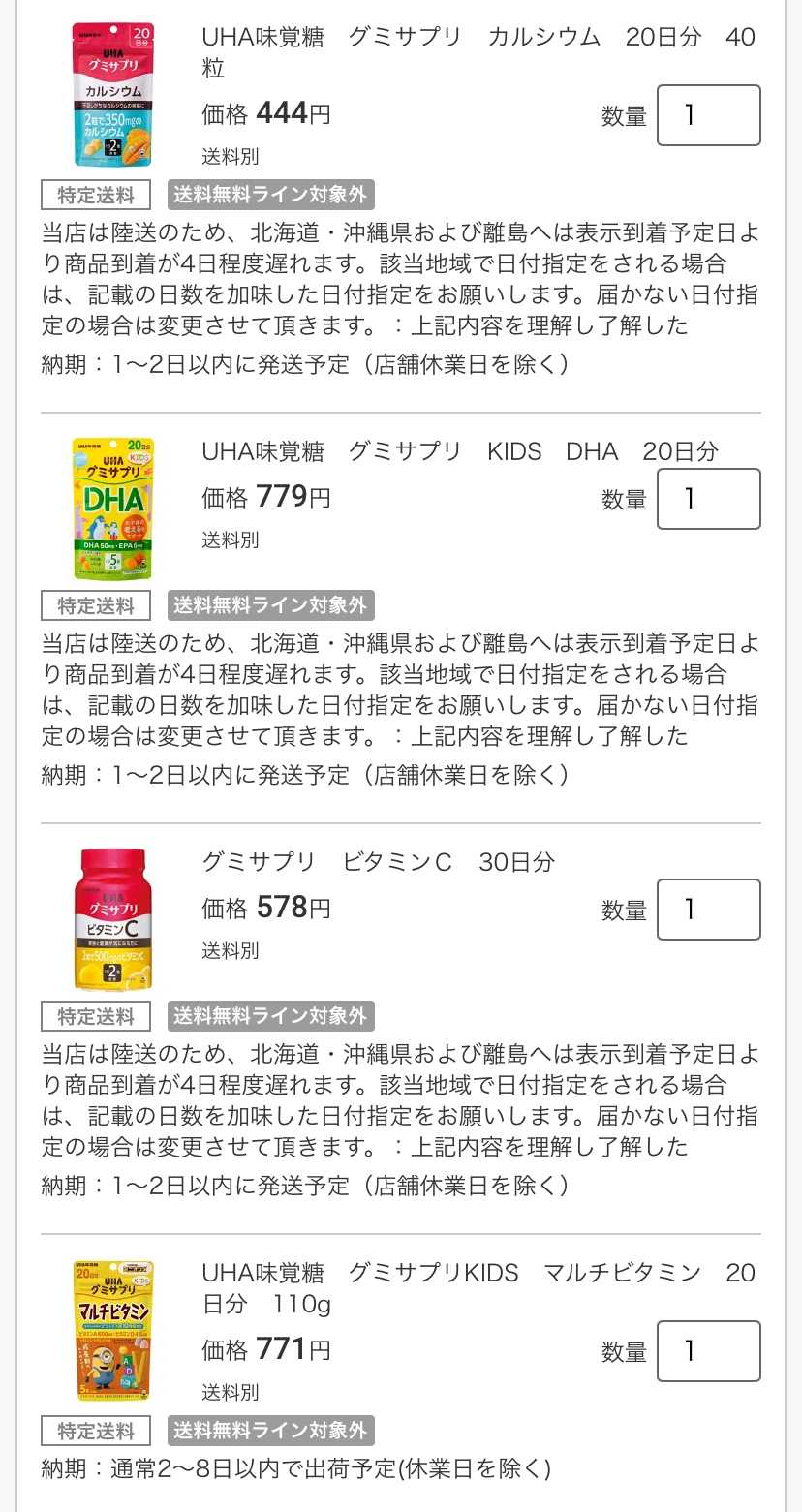The width and height of the screenshot is (802, 1512).
Task: Open the カルシウム gummy product image
Action: 112,95
